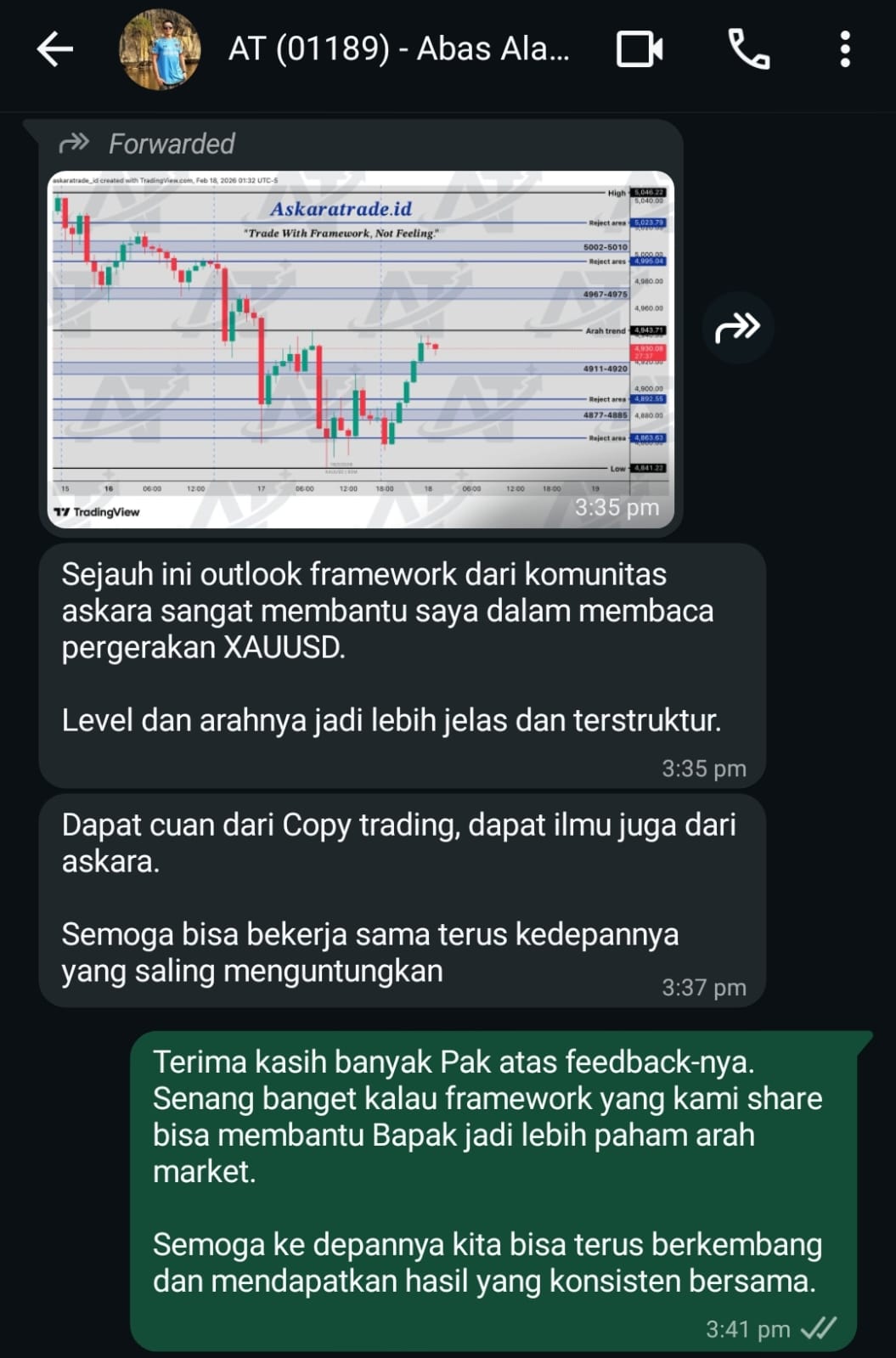Start a video call

pyautogui.click(x=639, y=49)
